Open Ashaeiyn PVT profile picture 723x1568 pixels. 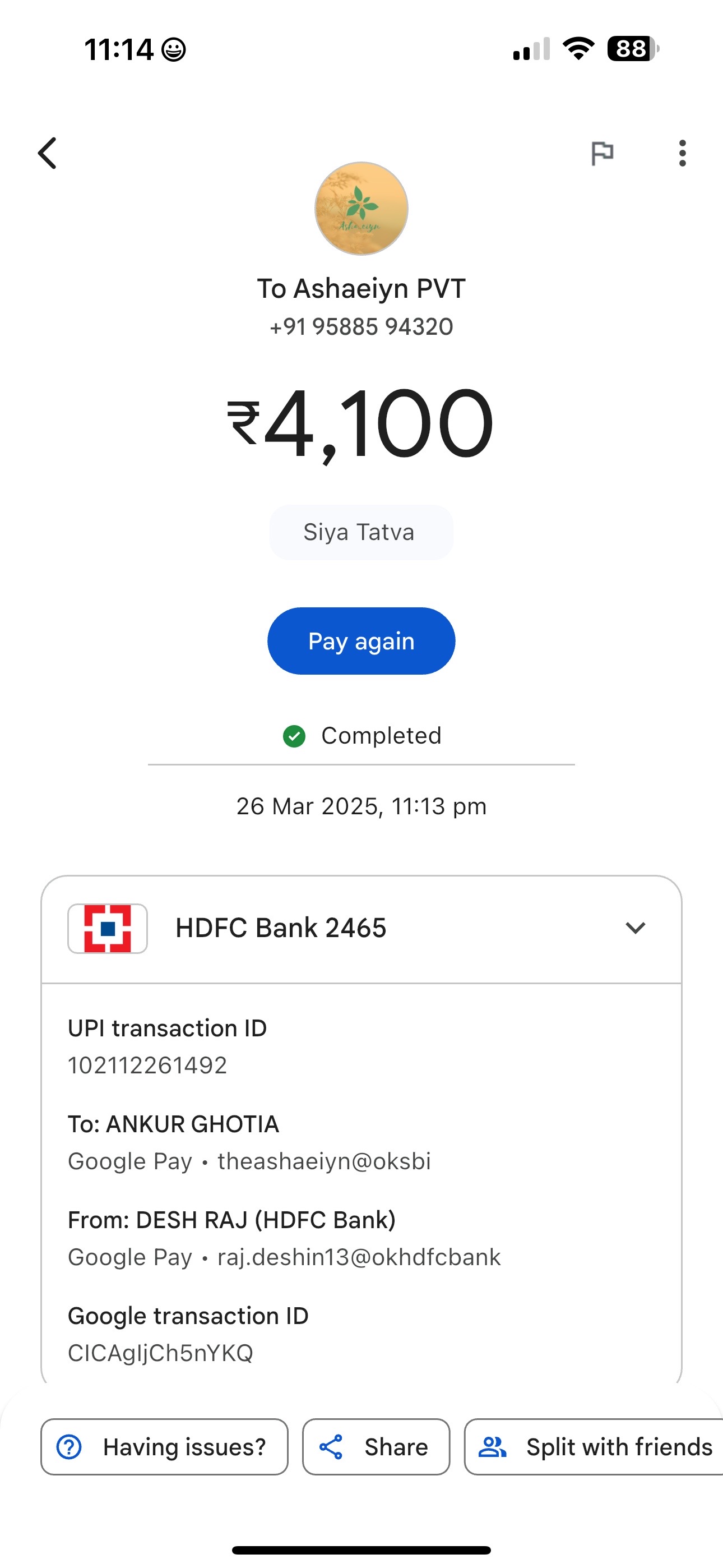tap(361, 209)
